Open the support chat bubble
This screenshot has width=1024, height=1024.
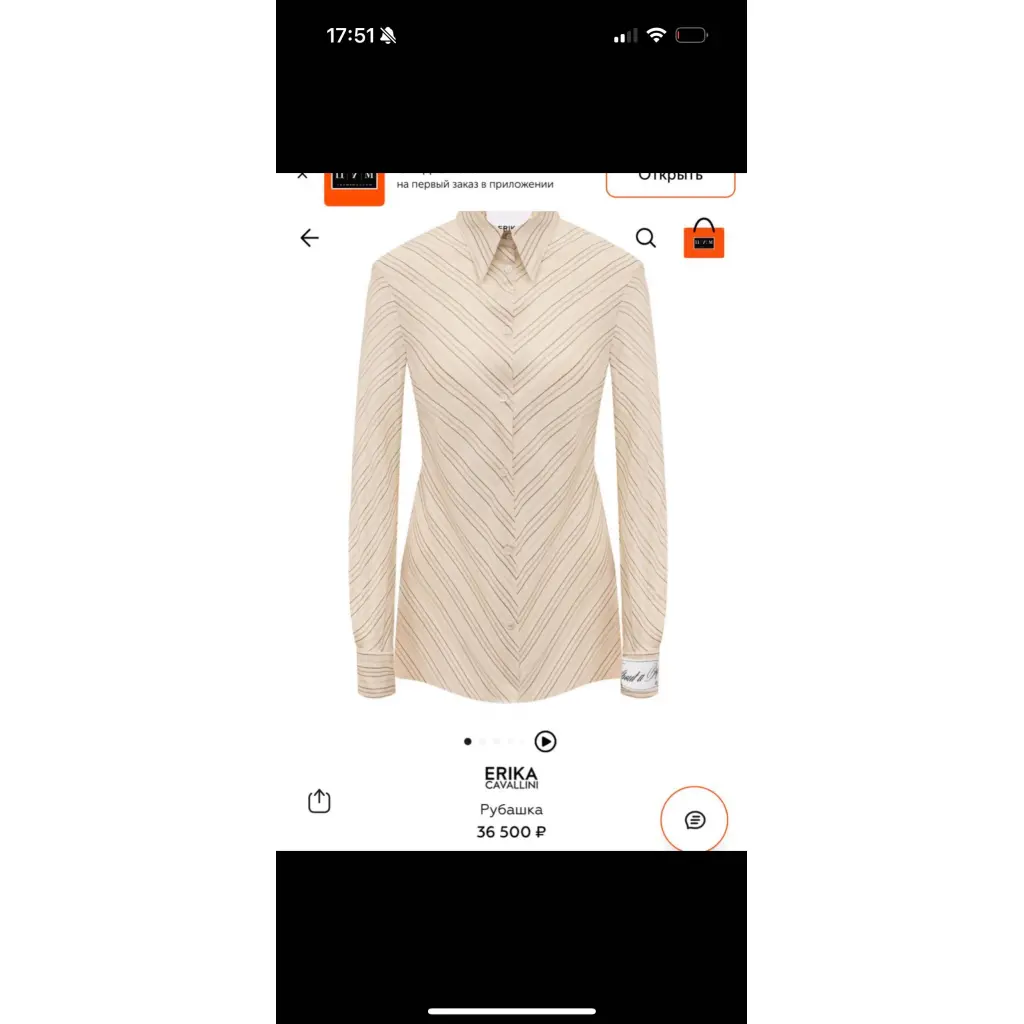(x=695, y=820)
